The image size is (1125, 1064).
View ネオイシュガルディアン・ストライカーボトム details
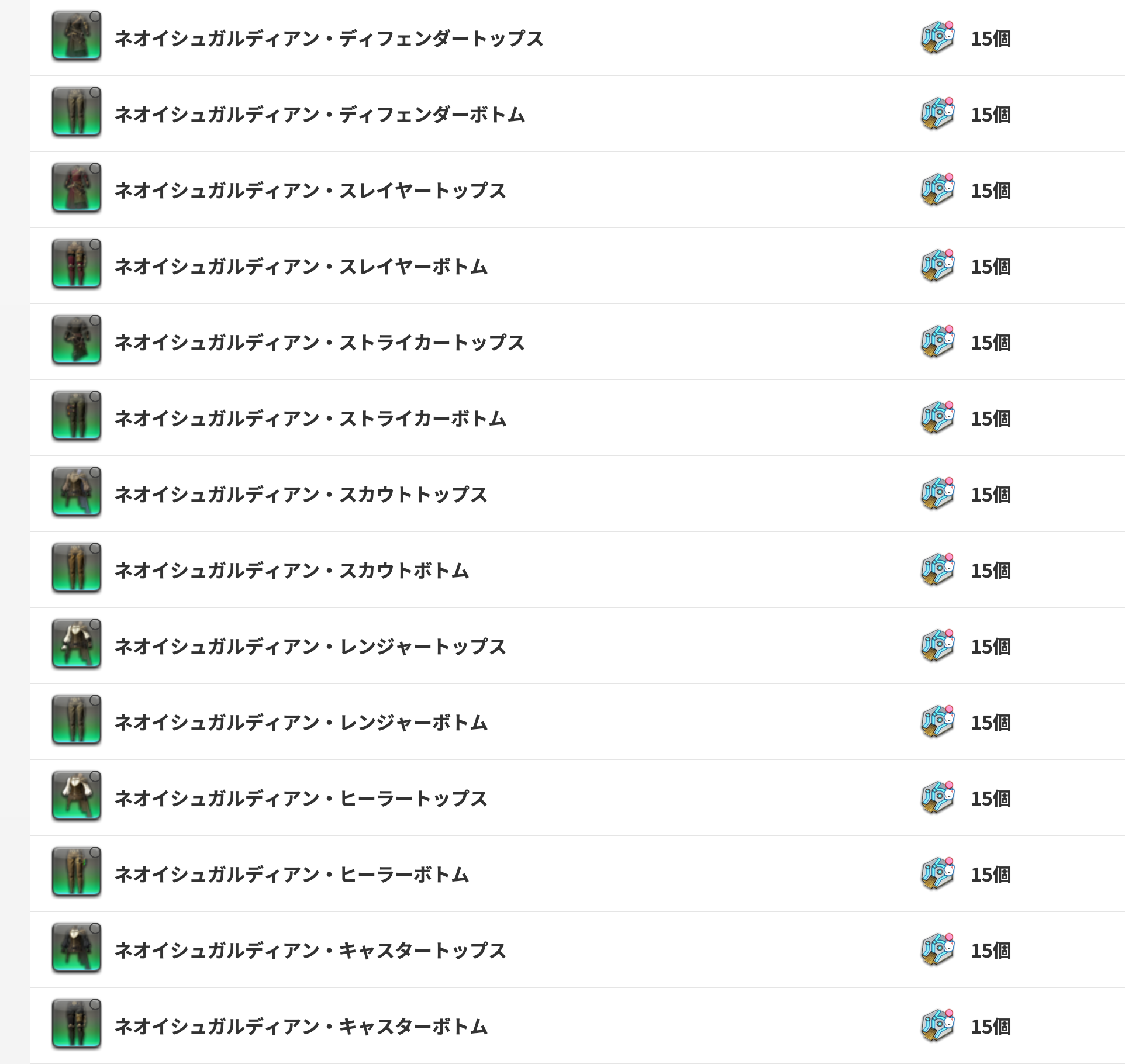pos(310,419)
